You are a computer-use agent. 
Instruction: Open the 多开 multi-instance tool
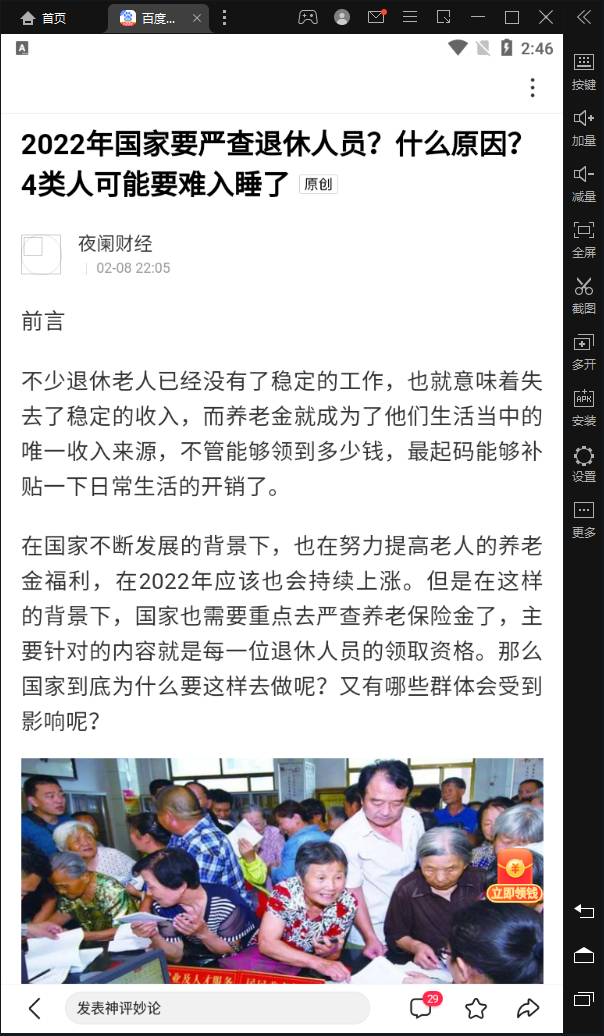[x=584, y=350]
